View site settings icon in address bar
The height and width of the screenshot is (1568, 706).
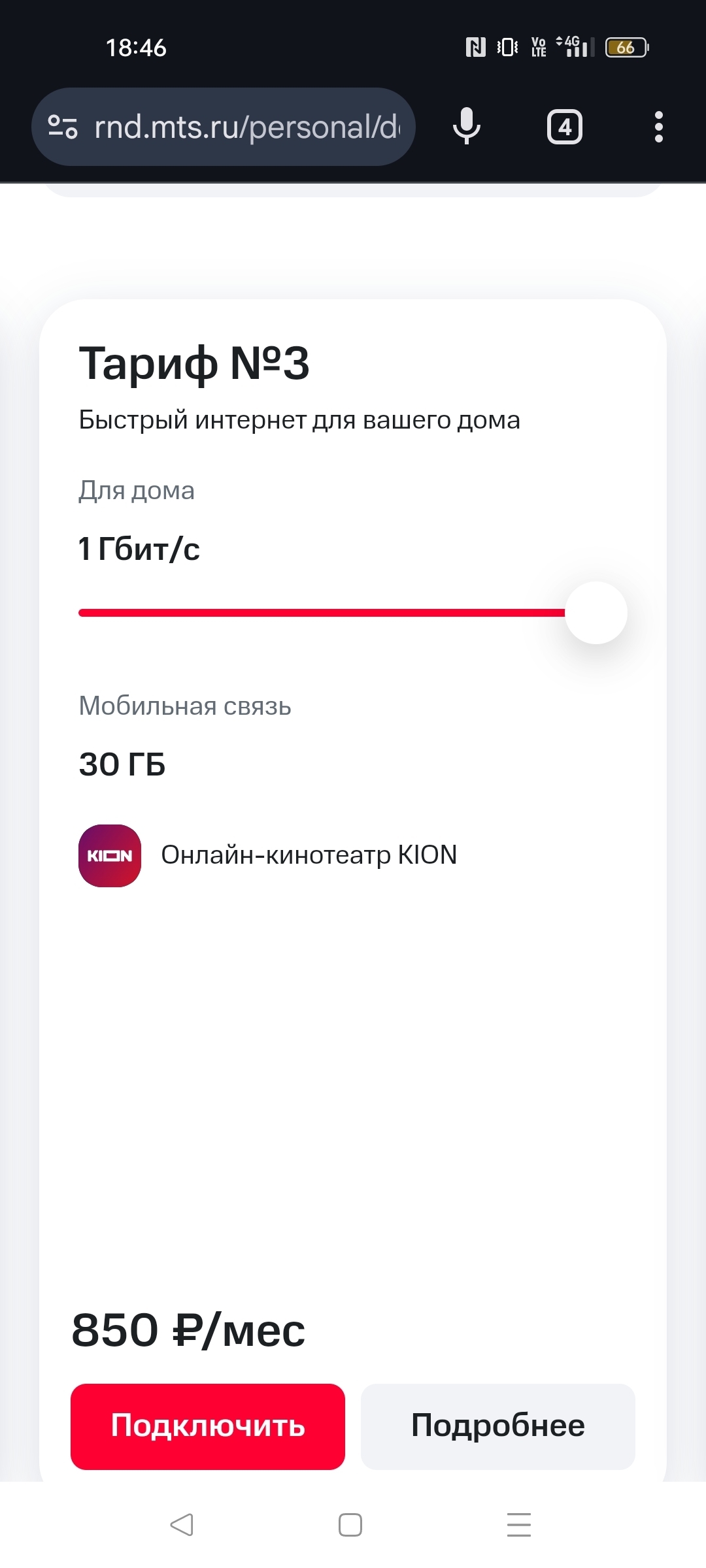click(x=63, y=127)
